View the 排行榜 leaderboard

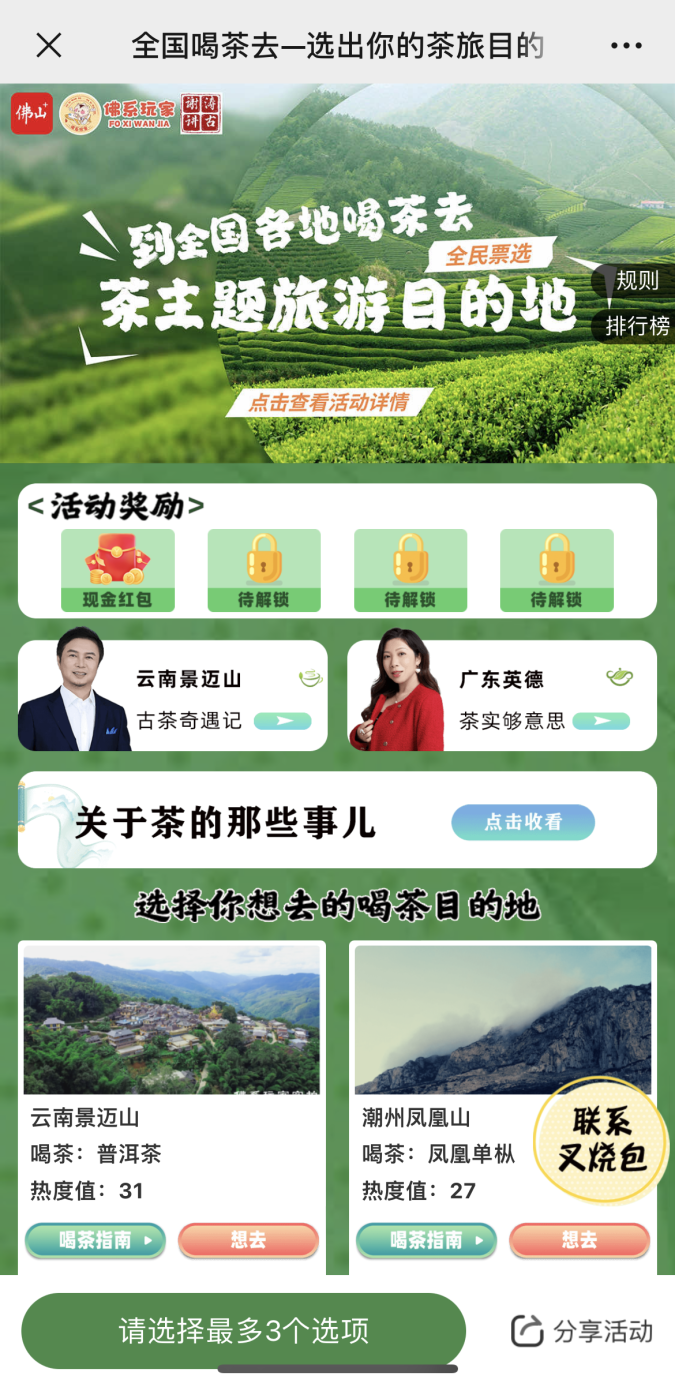point(636,326)
